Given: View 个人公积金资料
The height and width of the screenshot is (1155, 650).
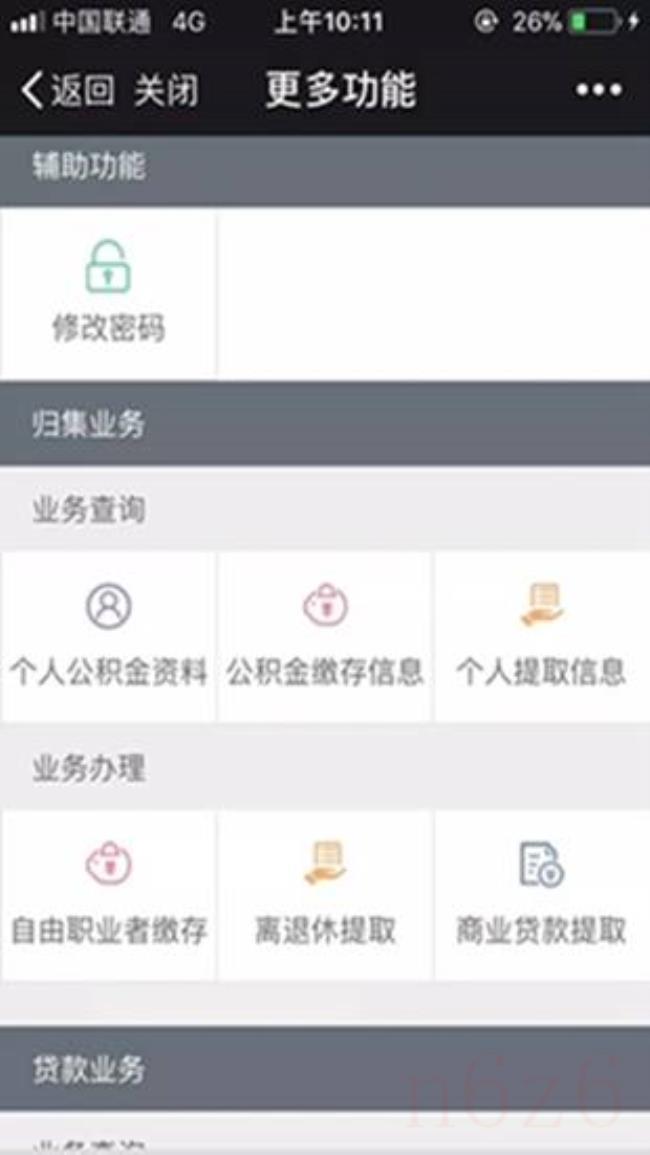Looking at the screenshot, I should click(108, 636).
